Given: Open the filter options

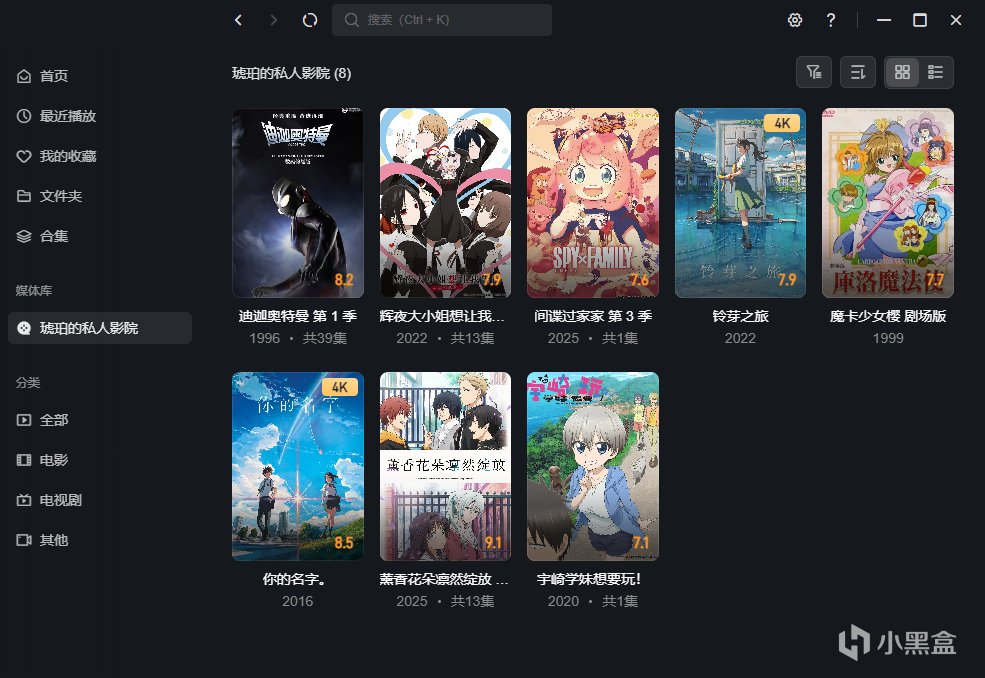Looking at the screenshot, I should pyautogui.click(x=814, y=72).
